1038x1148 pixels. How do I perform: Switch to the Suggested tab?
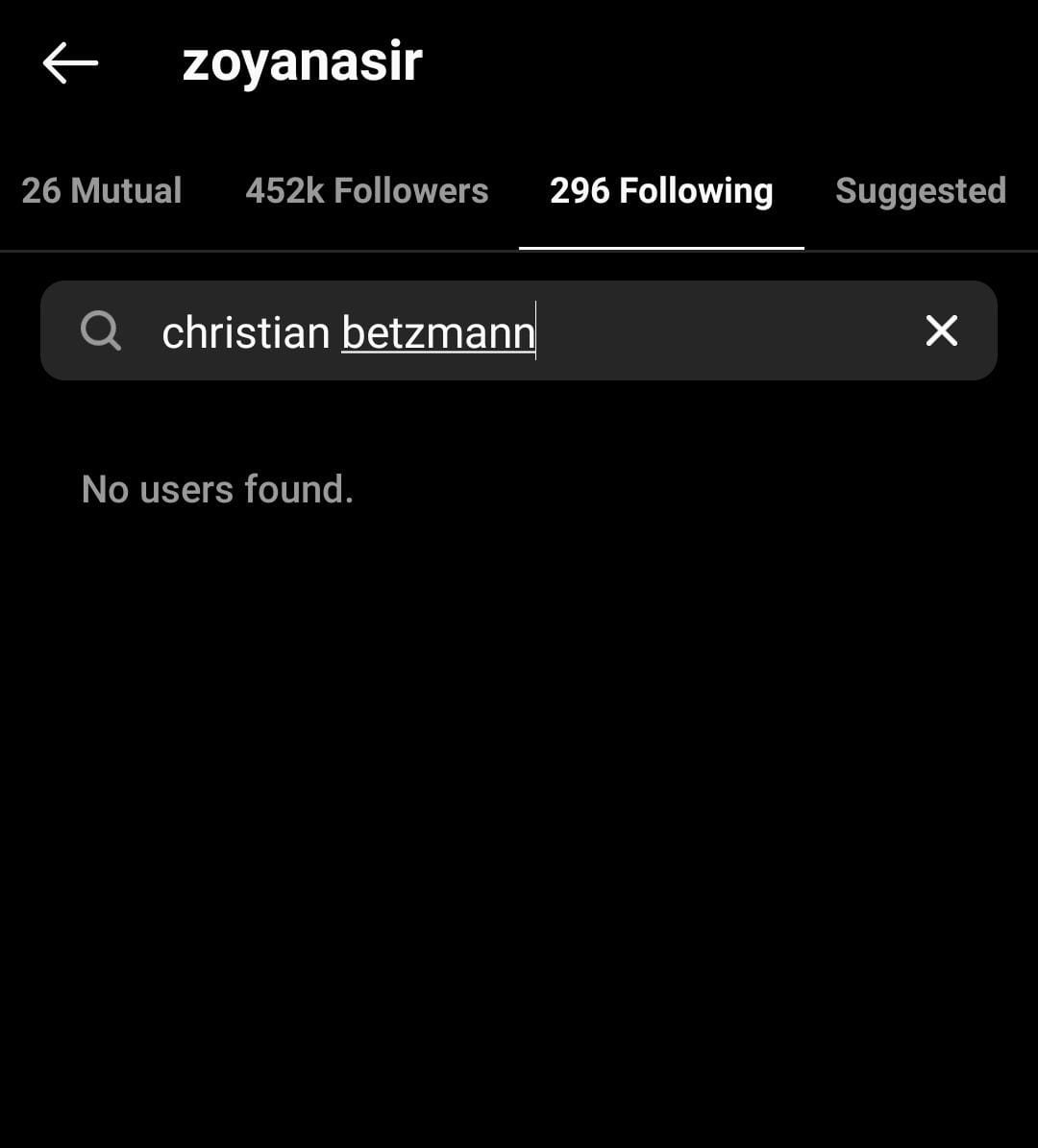920,190
